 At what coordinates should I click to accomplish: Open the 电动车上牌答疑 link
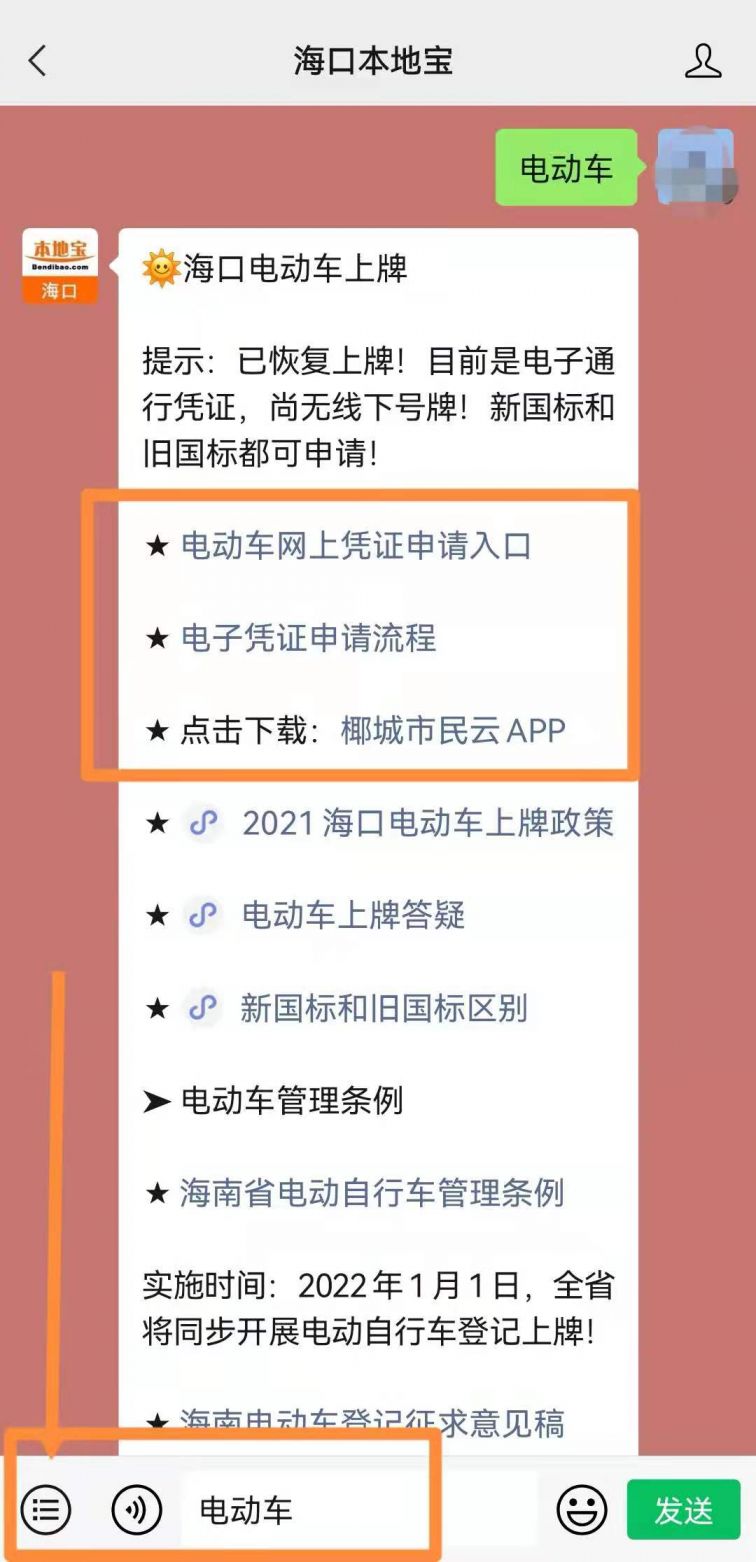tap(353, 915)
